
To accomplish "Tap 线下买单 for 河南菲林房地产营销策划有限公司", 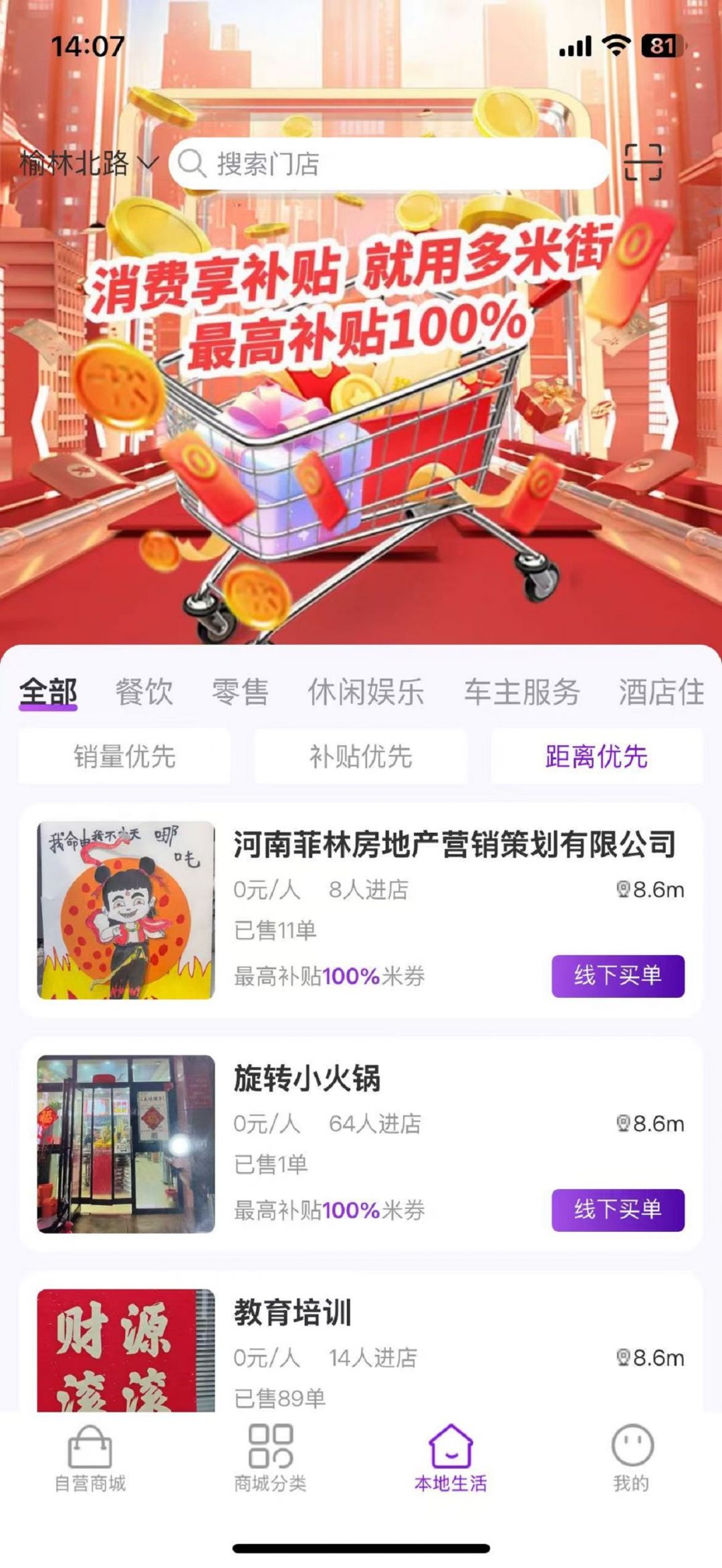I will (618, 976).
